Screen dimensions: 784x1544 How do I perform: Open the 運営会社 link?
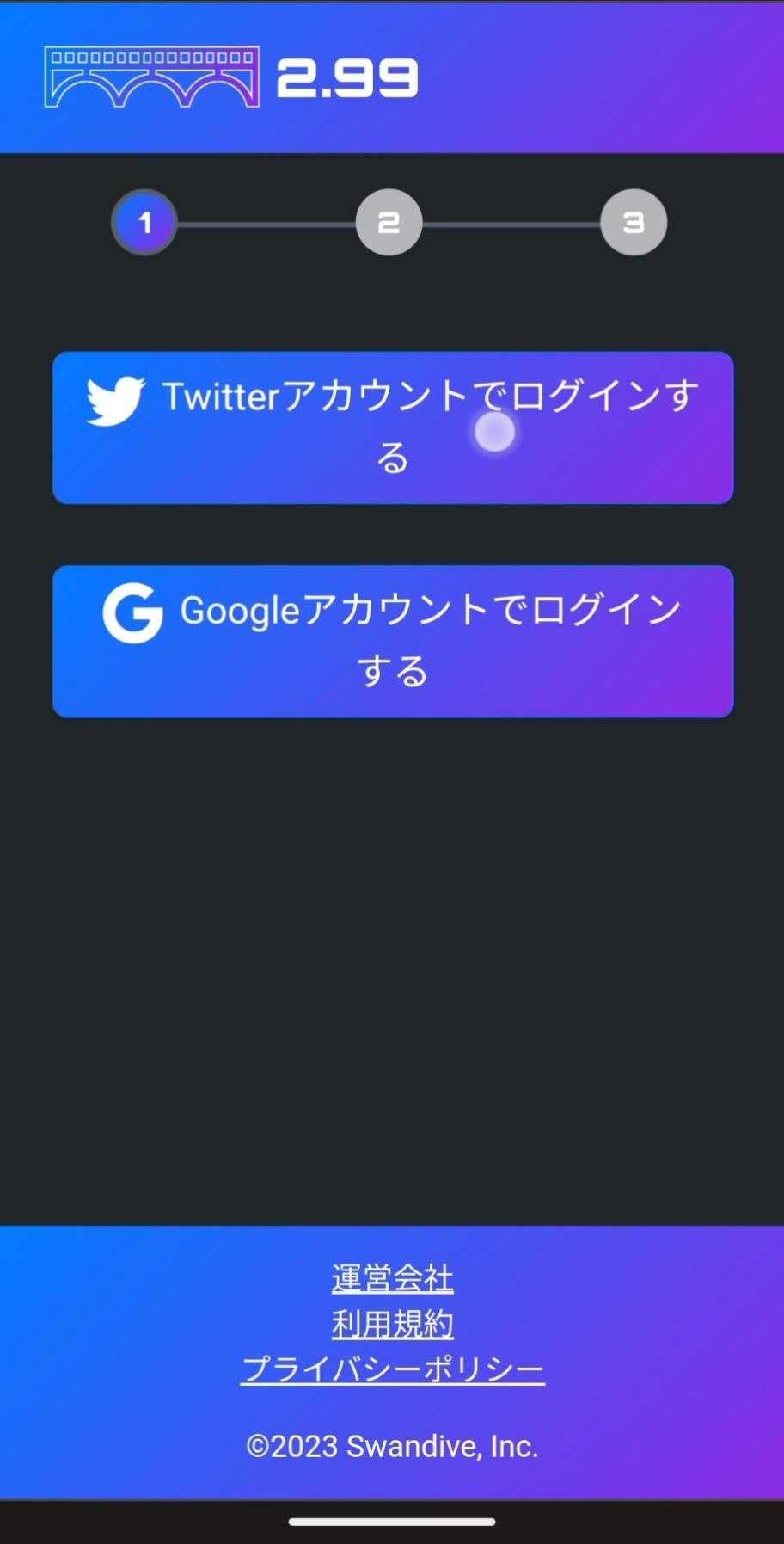(x=392, y=1278)
